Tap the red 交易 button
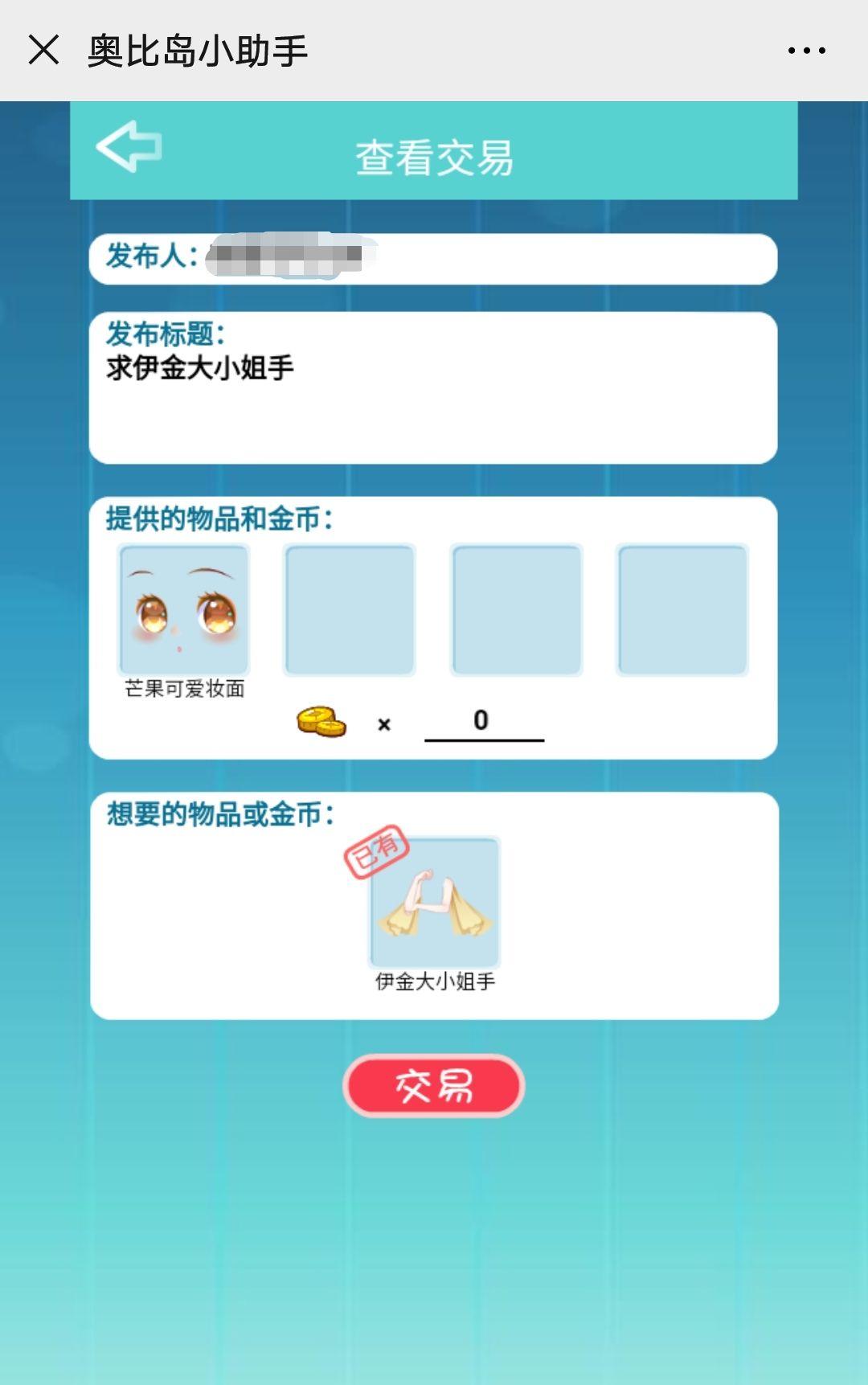868x1385 pixels. (434, 1086)
